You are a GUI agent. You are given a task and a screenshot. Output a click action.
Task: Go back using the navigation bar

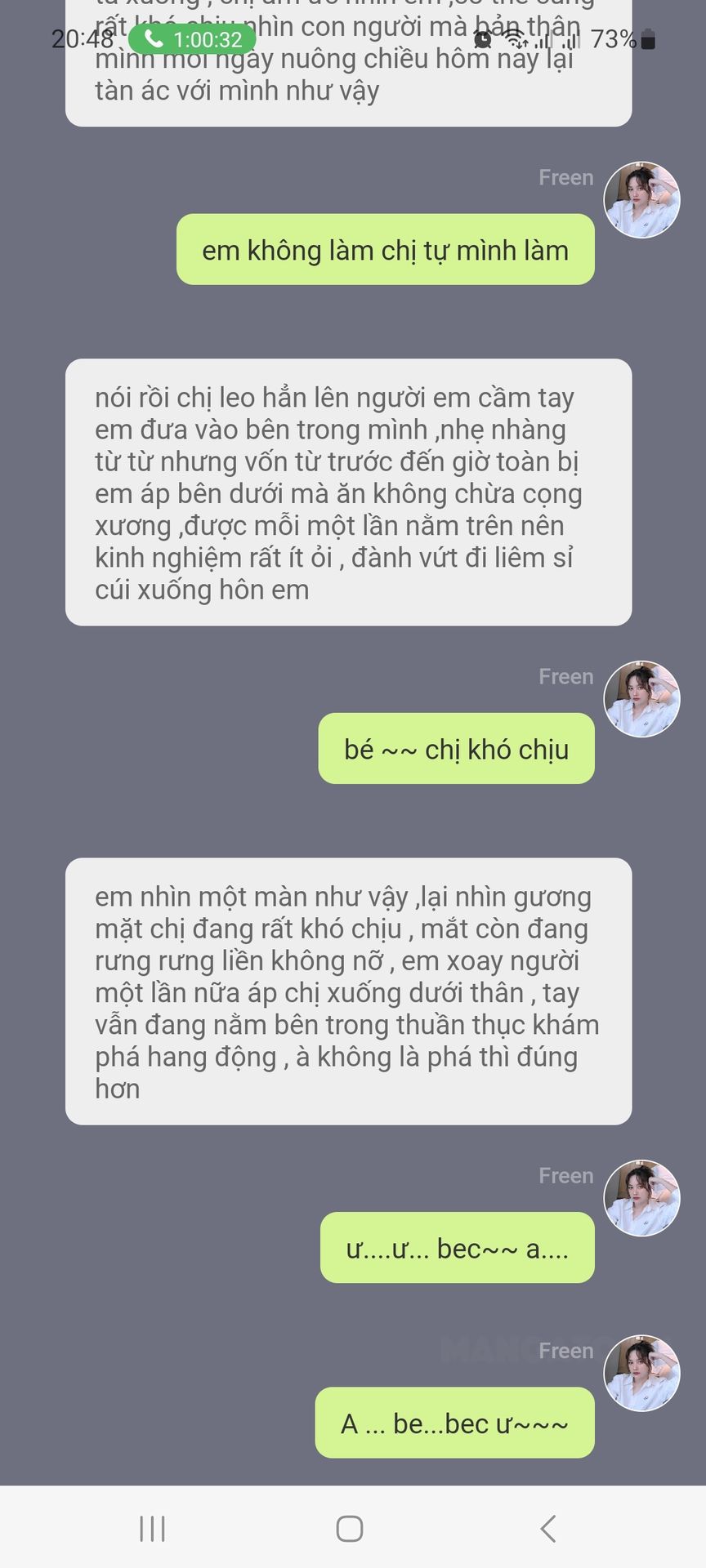[x=548, y=1529]
